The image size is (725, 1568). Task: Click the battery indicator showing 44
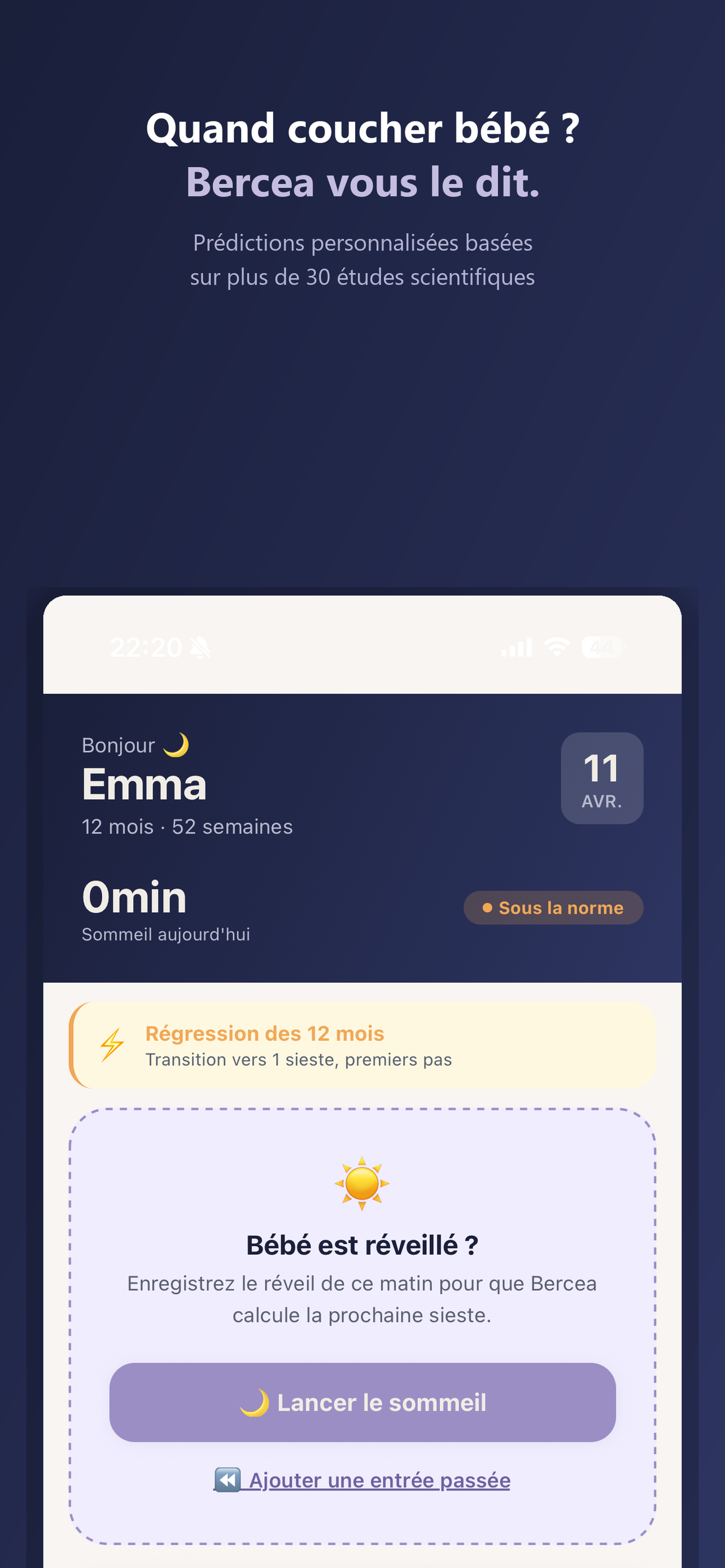tap(601, 647)
